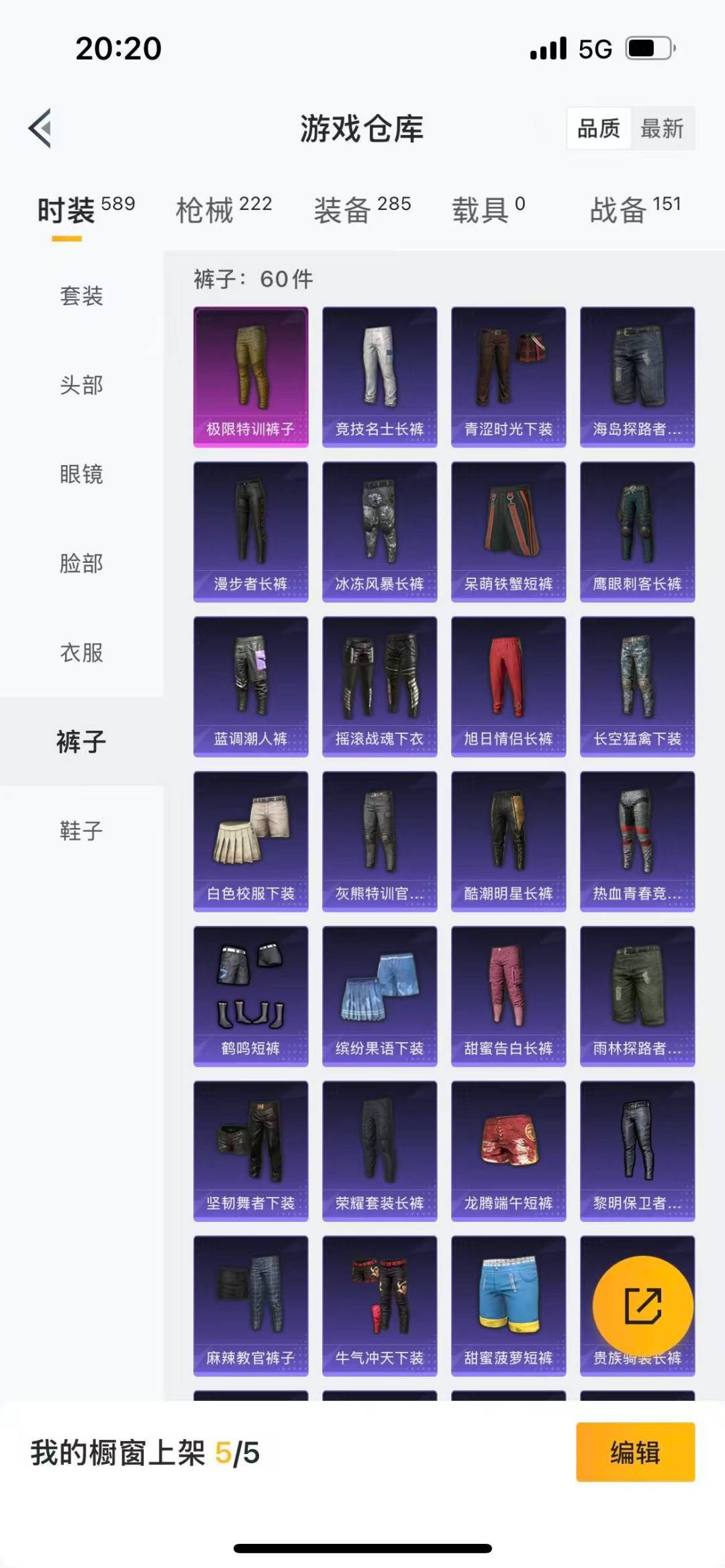Open the 竞技名士长裤 item
Screen dimensions: 725x1568
[x=379, y=376]
